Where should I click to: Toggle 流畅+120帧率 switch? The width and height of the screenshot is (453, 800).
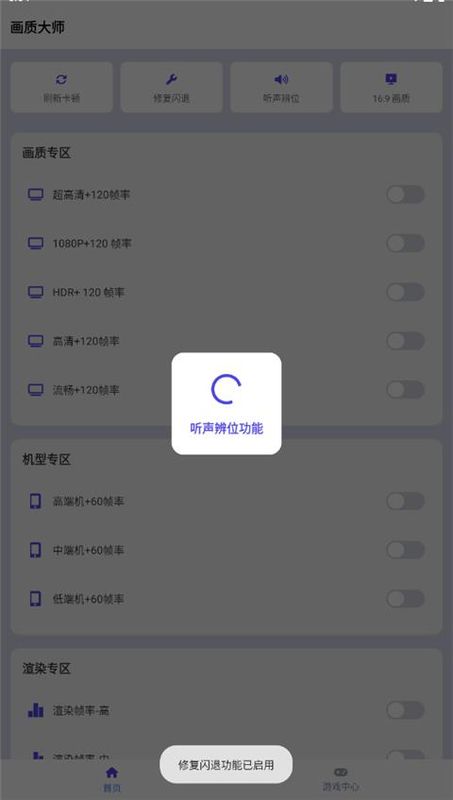[406, 390]
